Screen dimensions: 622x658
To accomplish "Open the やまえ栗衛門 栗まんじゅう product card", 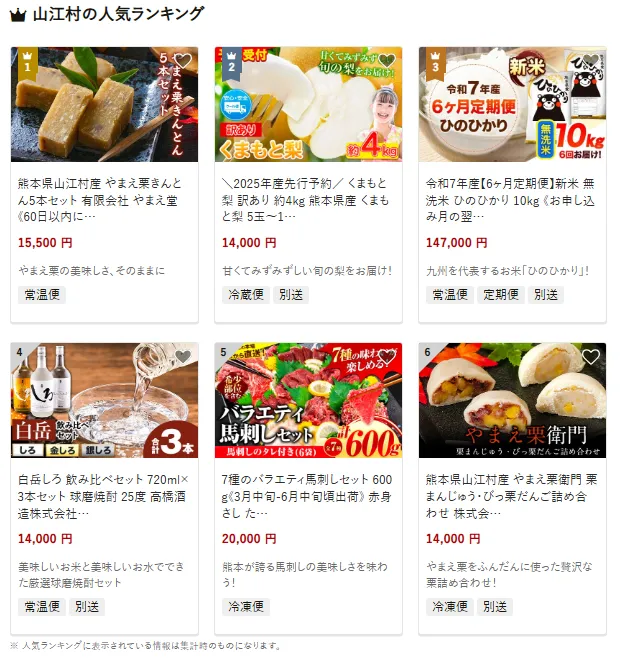I will (512, 490).
